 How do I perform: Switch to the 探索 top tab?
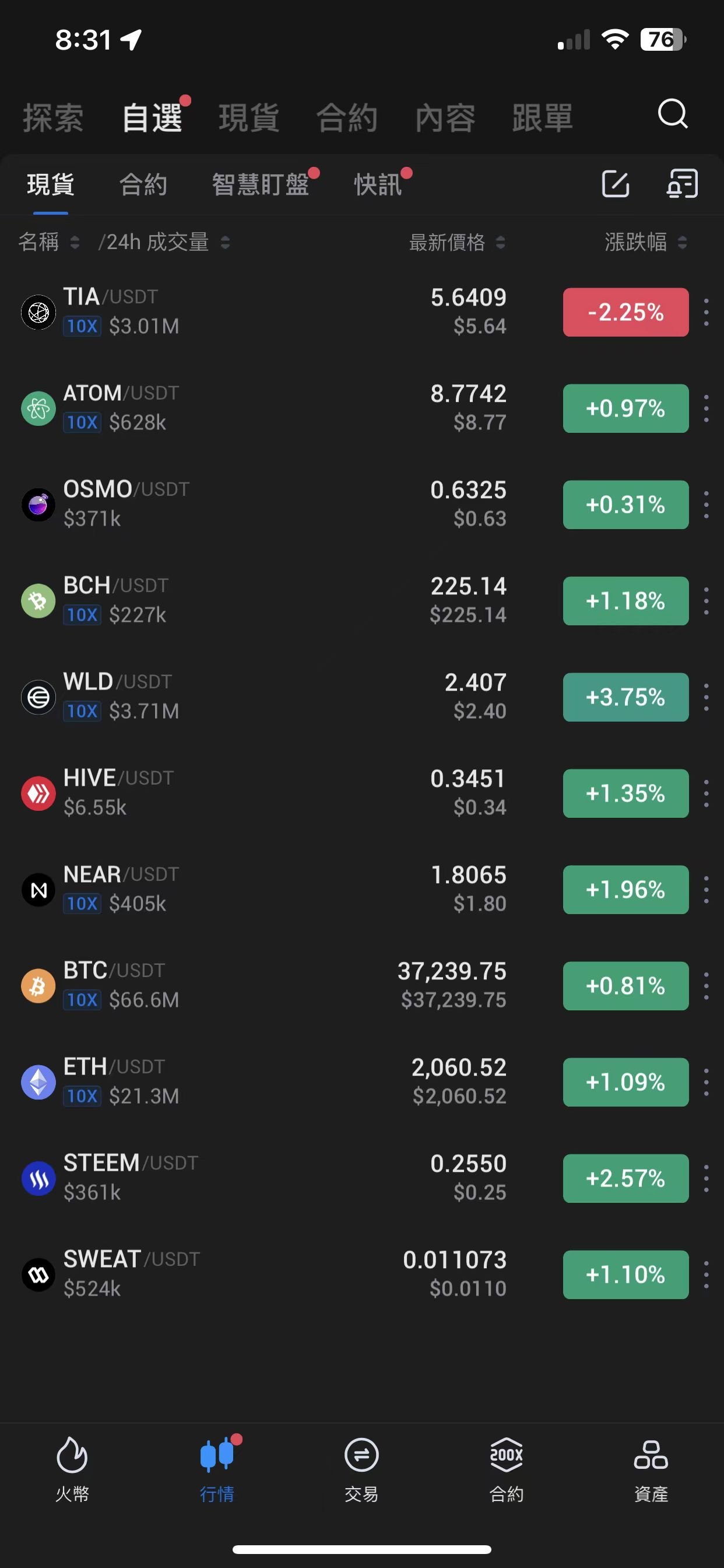pos(53,117)
